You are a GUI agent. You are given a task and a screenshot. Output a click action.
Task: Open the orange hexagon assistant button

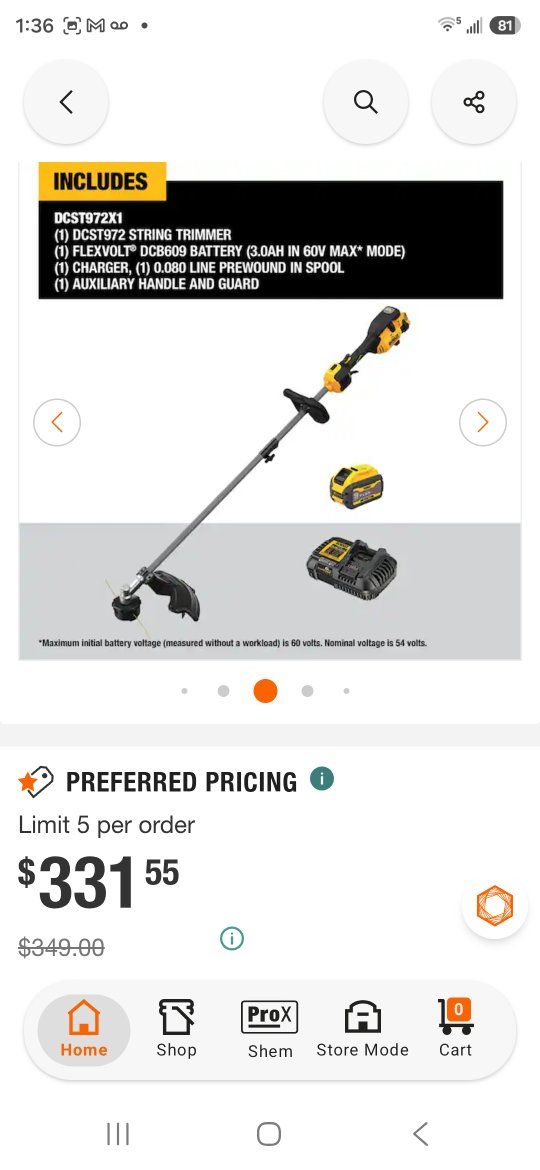[x=495, y=906]
